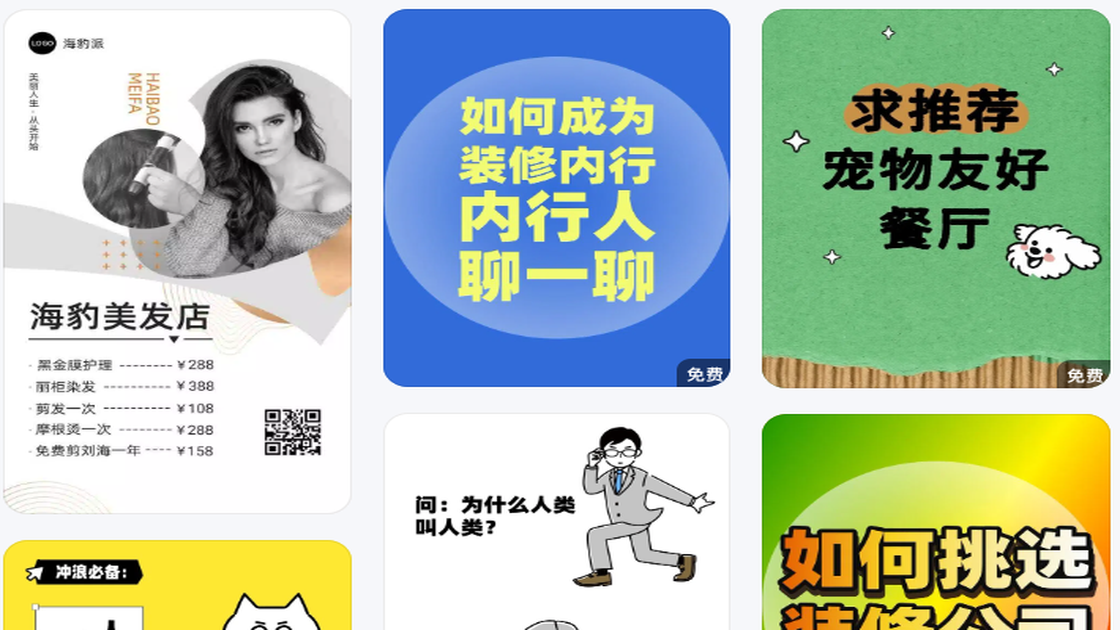1120x630 pixels.
Task: Open the 求推荐宠物友好餐厅 green template
Action: pyautogui.click(x=936, y=198)
